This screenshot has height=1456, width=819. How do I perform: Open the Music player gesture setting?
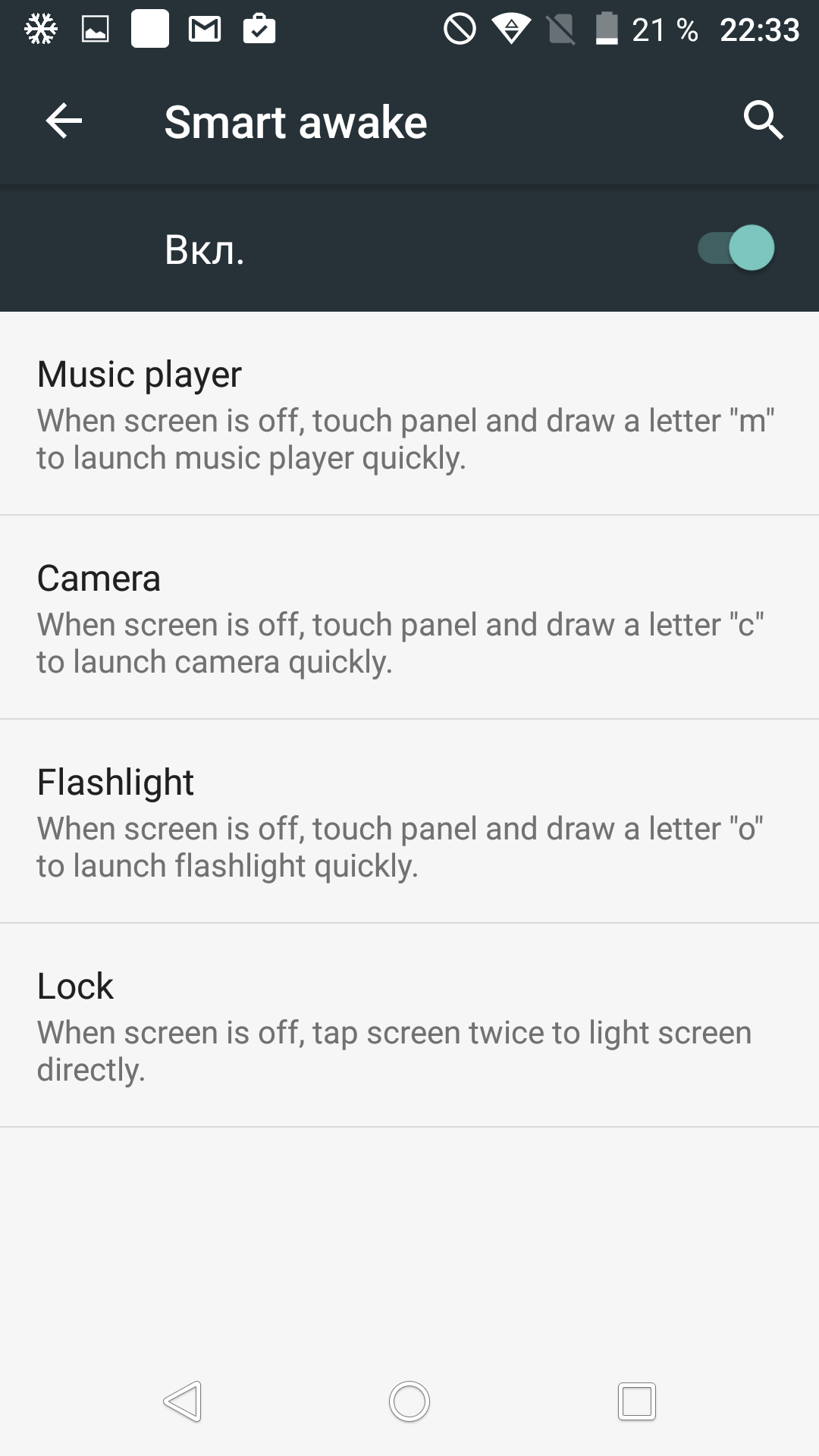point(409,414)
